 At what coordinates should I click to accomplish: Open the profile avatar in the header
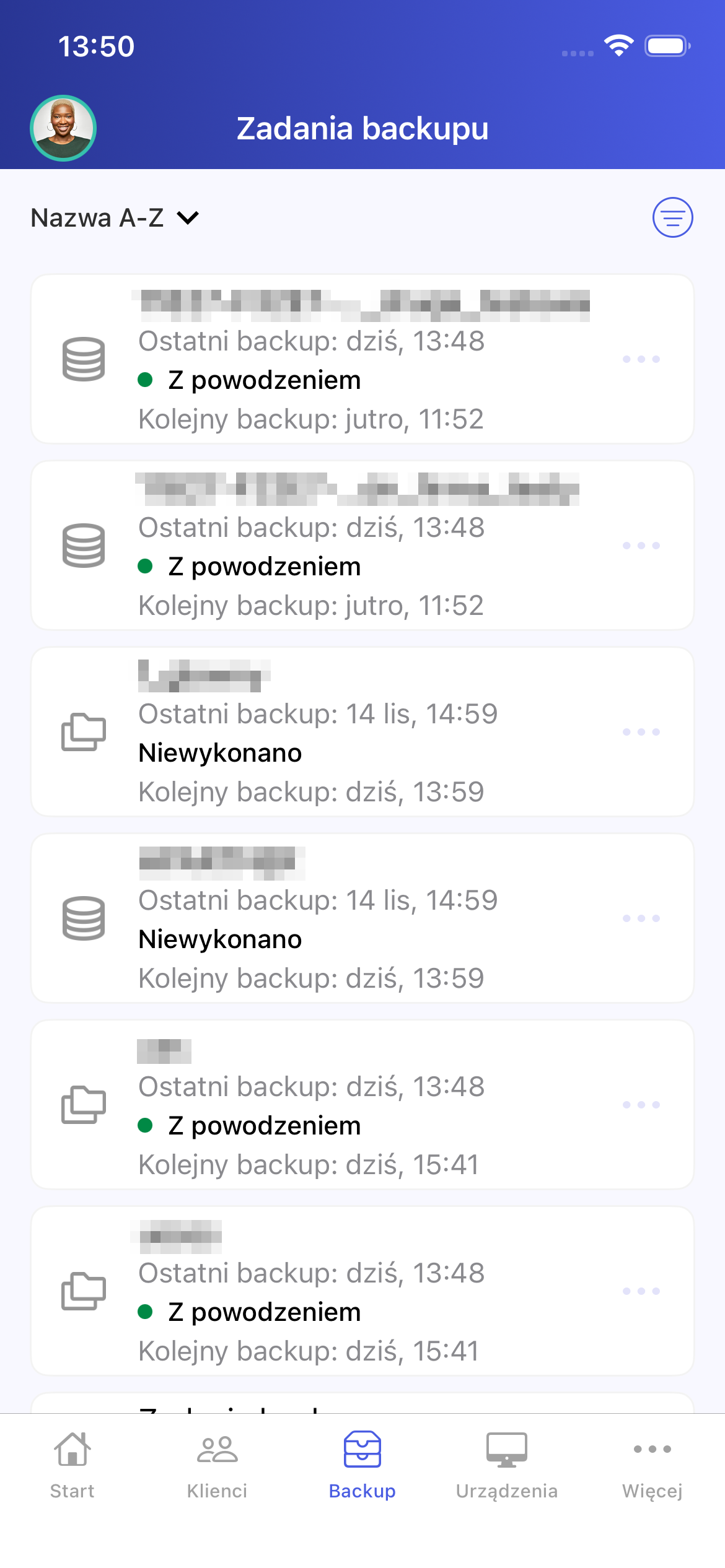pos(63,128)
